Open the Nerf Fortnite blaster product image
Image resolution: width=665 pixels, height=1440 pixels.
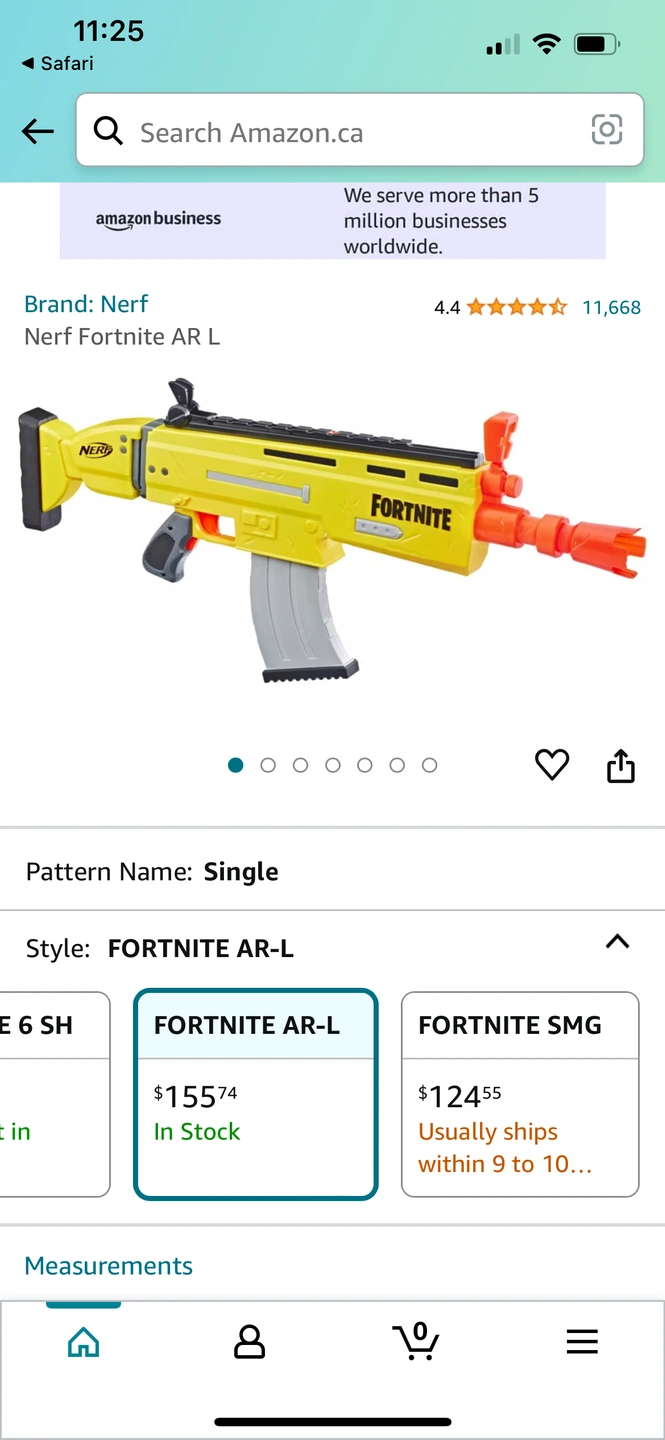pyautogui.click(x=332, y=530)
